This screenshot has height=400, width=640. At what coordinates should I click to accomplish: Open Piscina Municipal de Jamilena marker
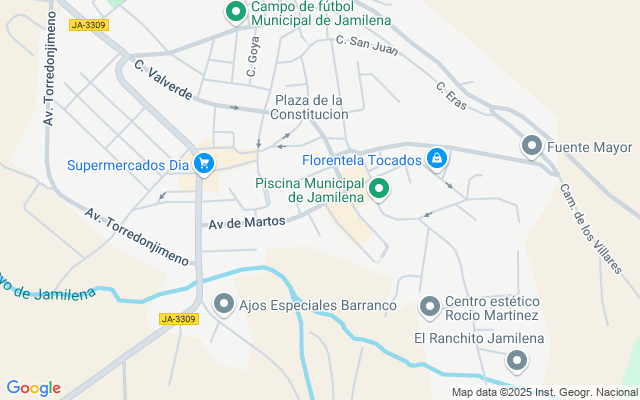[379, 188]
